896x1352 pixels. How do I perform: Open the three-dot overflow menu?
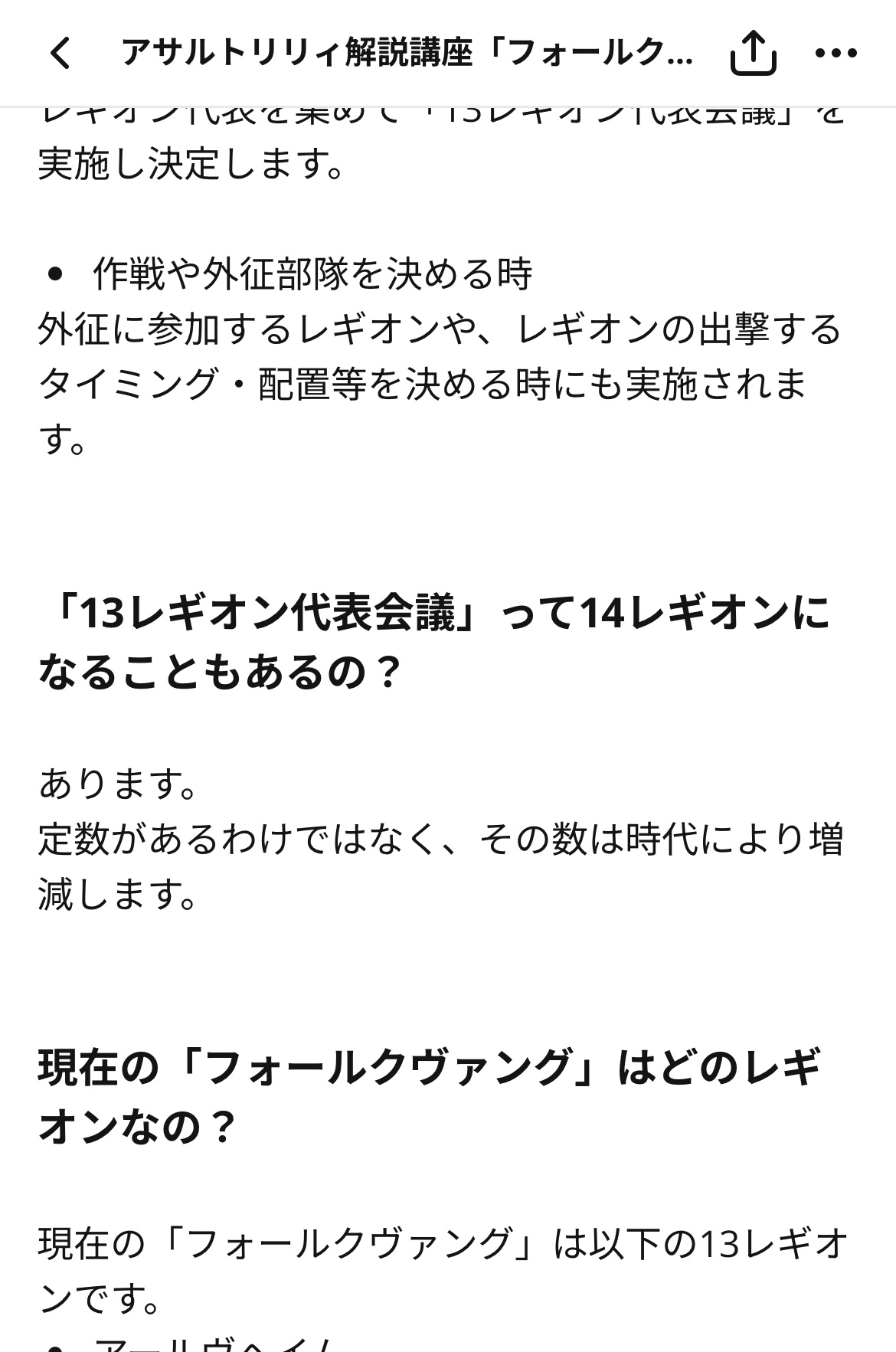click(836, 54)
